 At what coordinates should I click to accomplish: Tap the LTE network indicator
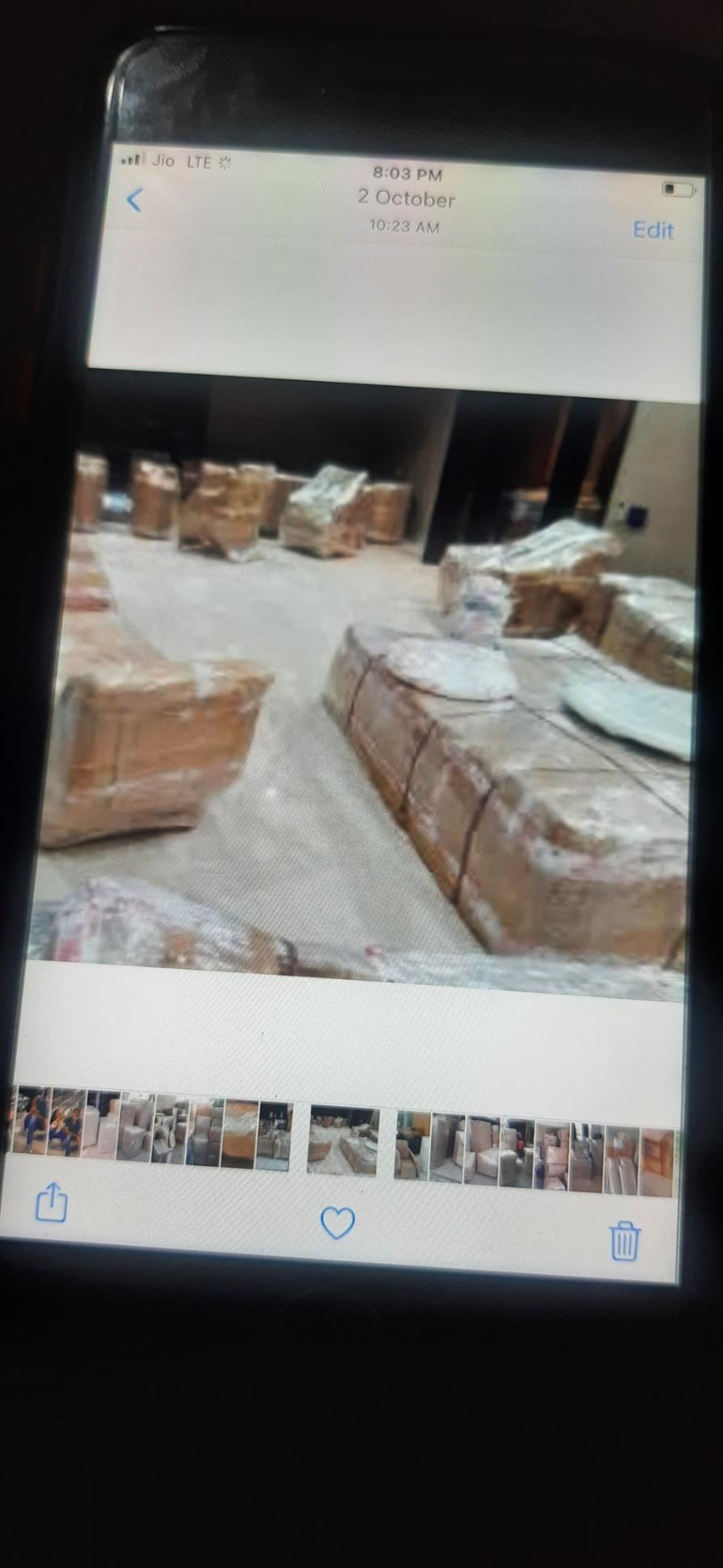pyautogui.click(x=199, y=162)
